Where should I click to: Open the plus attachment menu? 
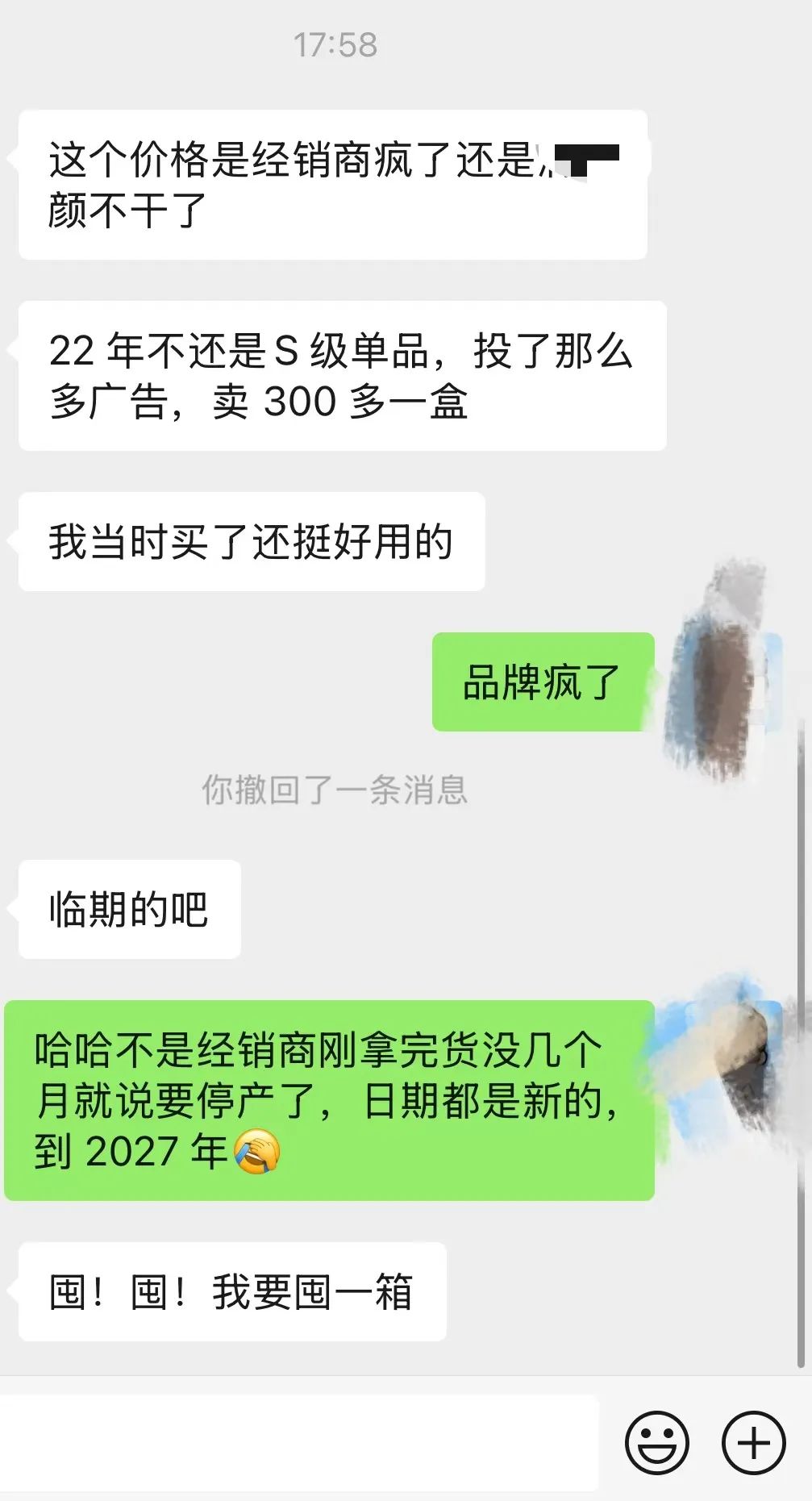pos(753,1443)
